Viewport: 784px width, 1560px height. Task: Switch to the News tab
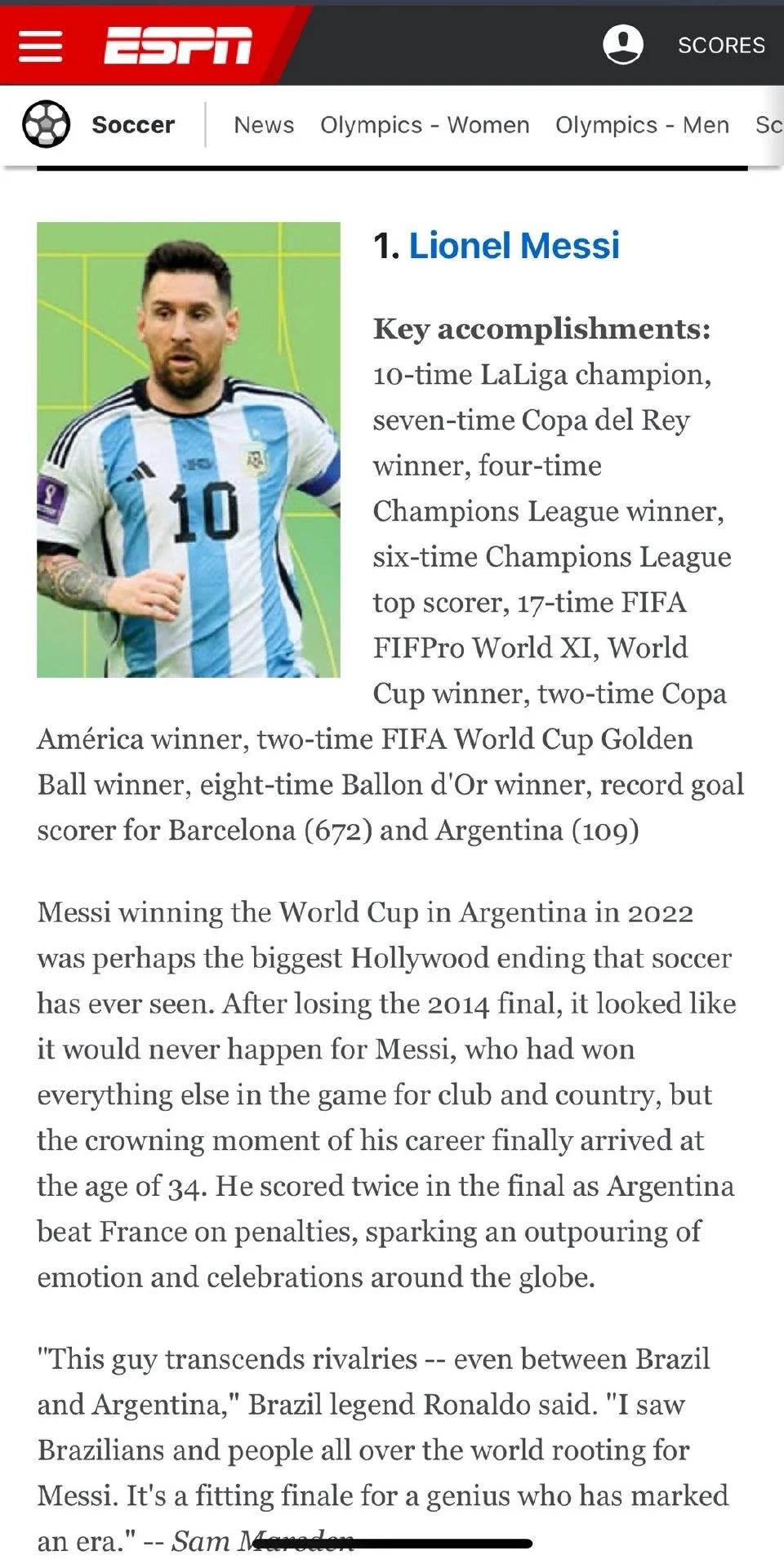(x=264, y=125)
